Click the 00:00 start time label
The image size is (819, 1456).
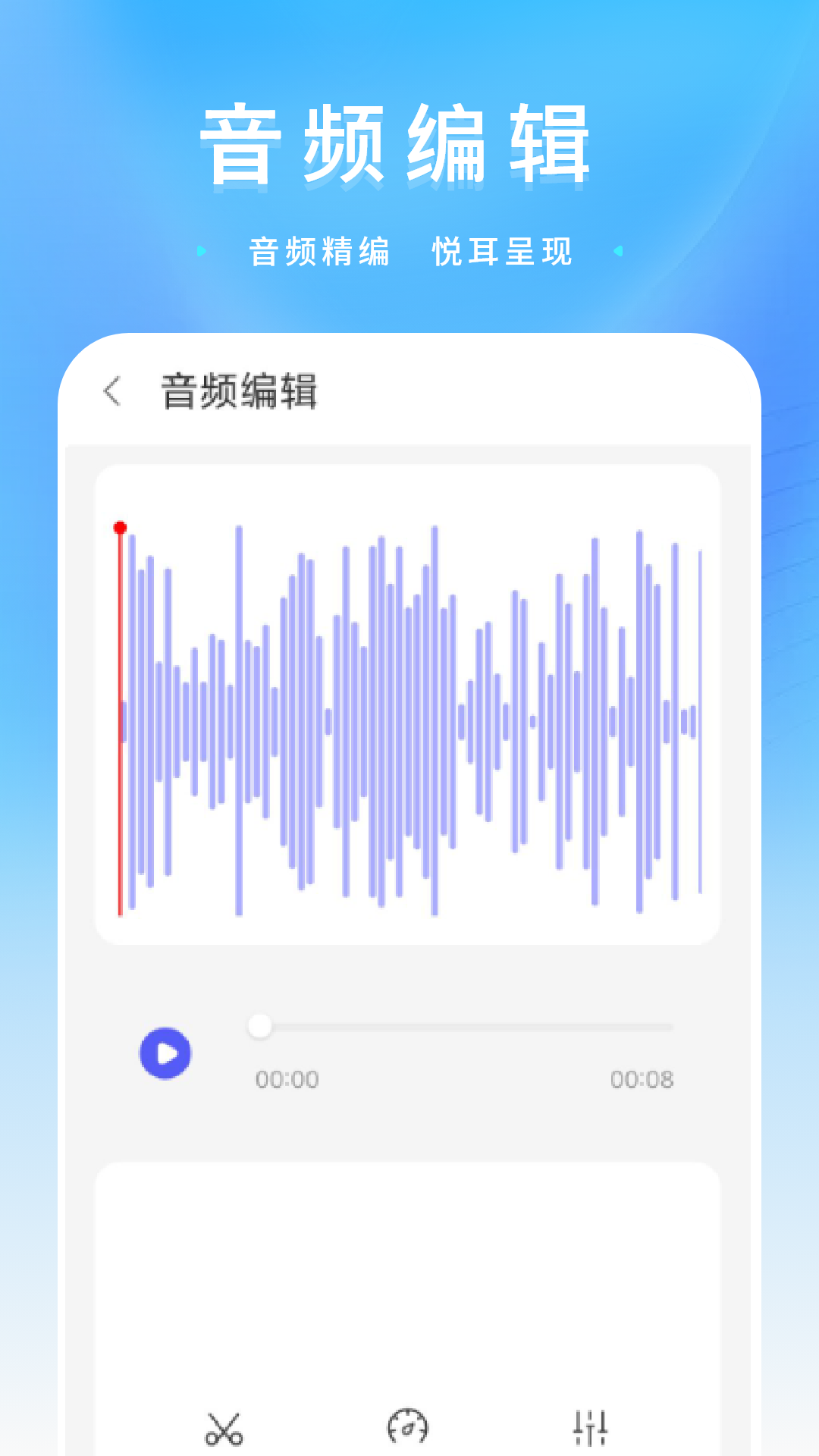coord(285,1079)
